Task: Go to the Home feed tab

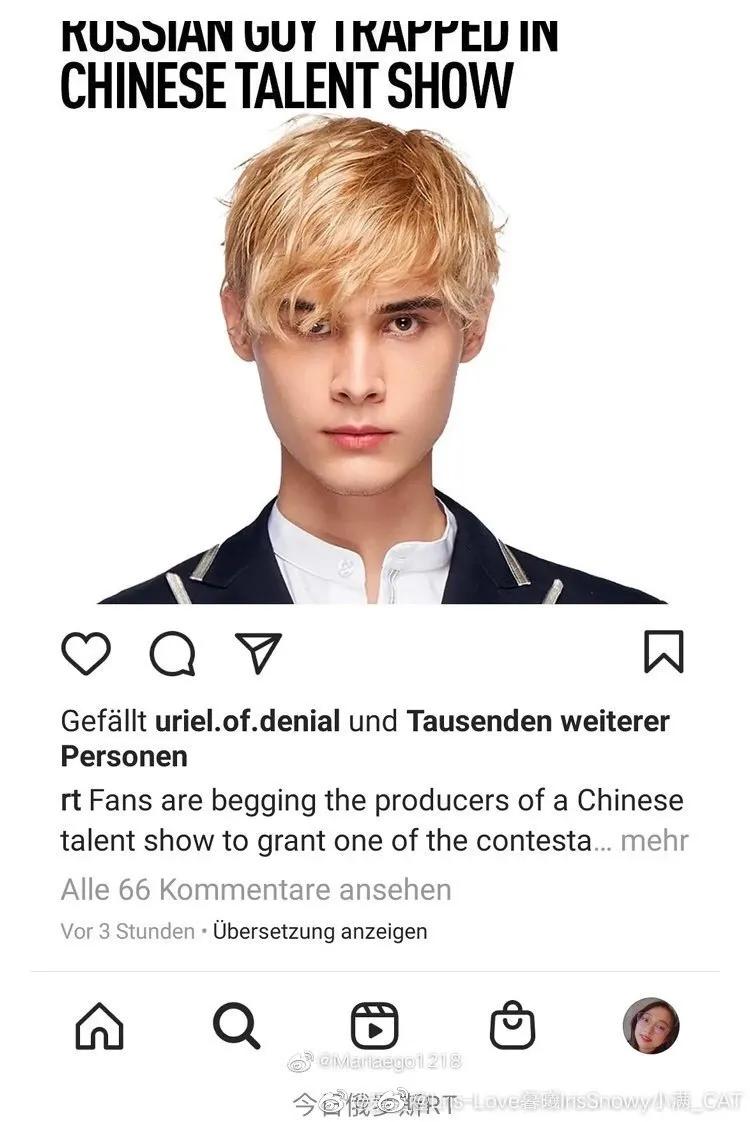Action: tap(100, 1026)
